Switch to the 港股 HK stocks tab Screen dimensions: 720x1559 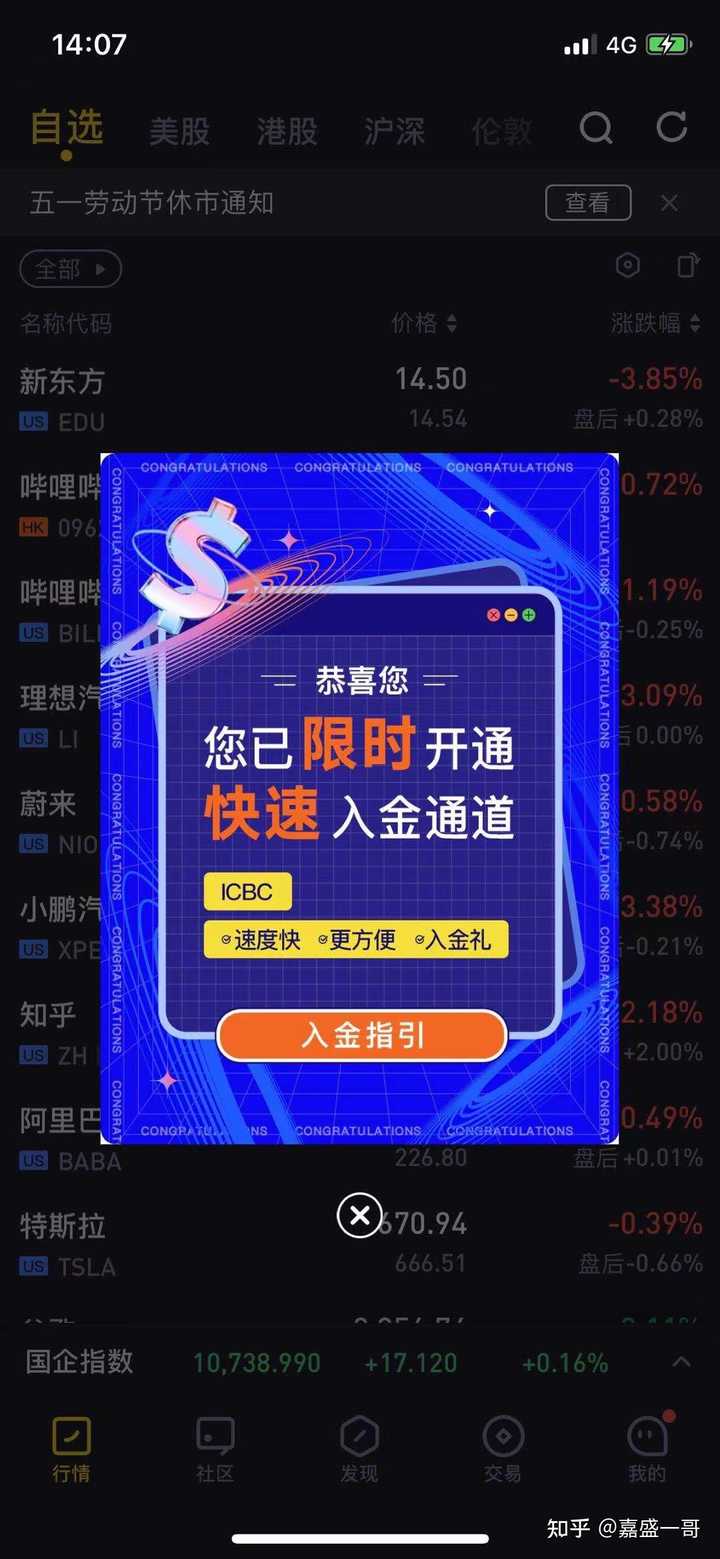pyautogui.click(x=287, y=130)
